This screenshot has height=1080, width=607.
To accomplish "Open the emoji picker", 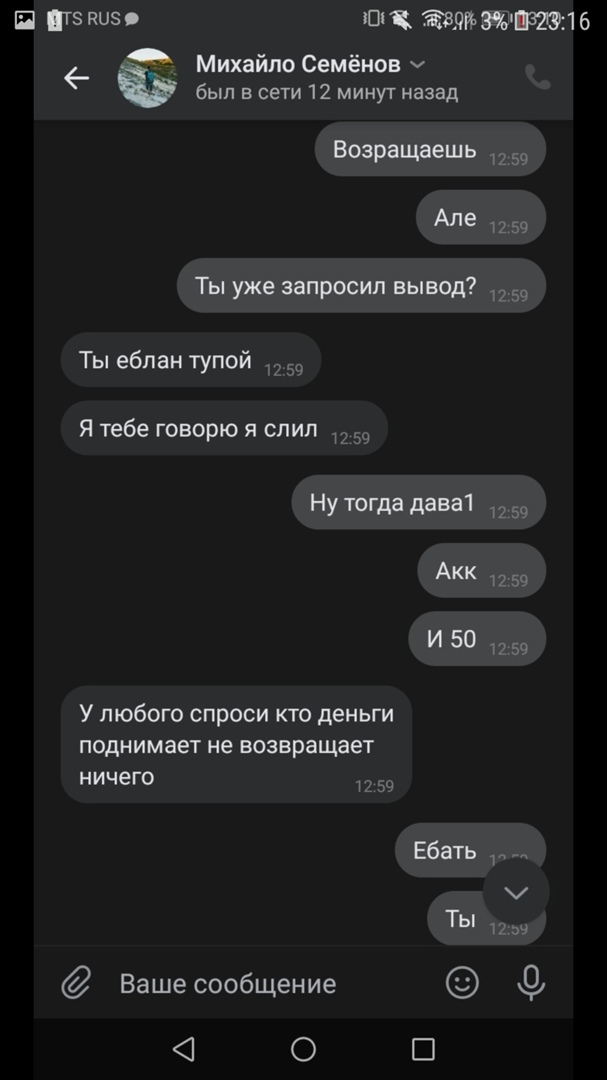I will click(x=462, y=983).
